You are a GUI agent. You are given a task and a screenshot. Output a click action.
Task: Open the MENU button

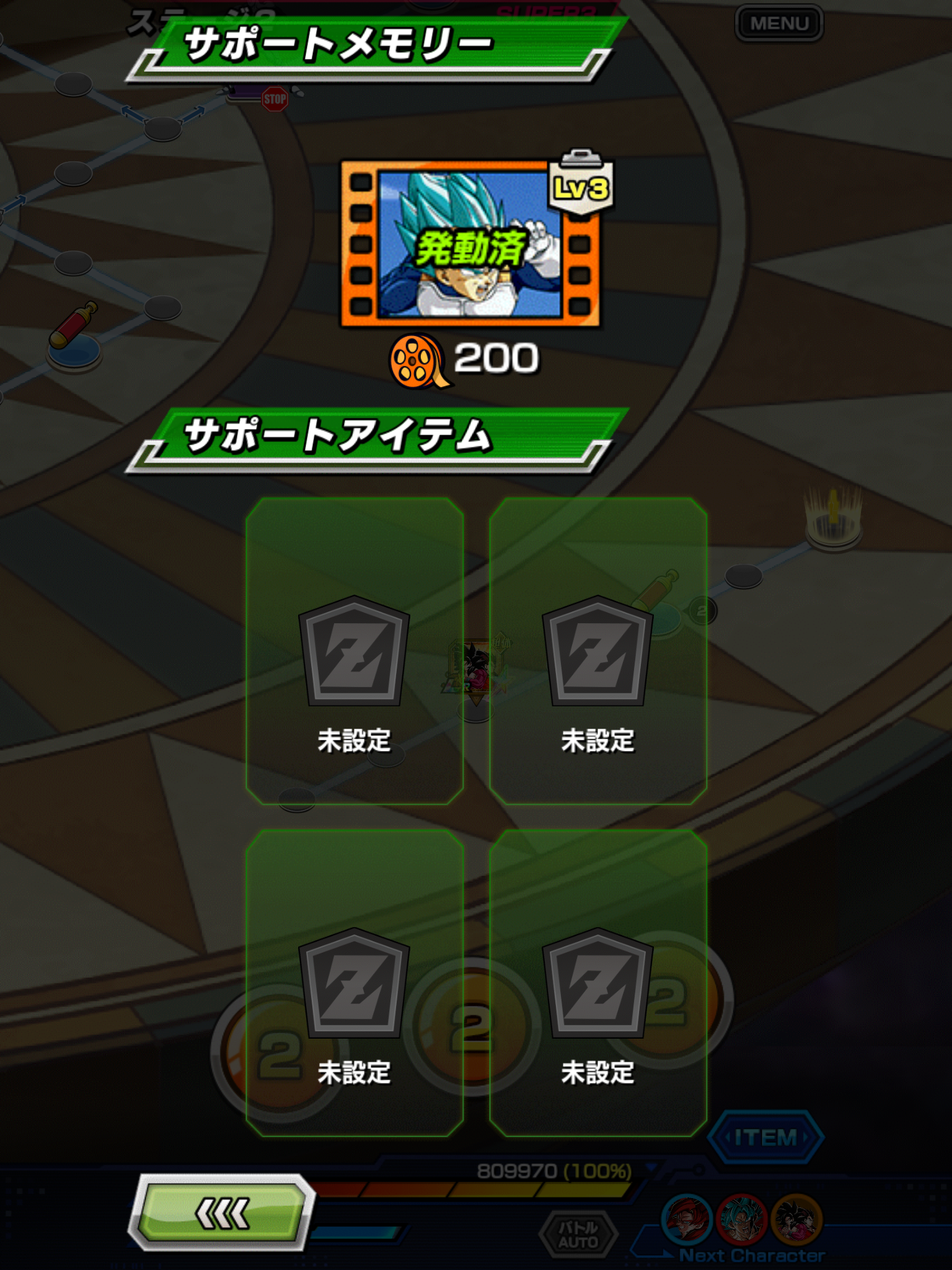779,24
